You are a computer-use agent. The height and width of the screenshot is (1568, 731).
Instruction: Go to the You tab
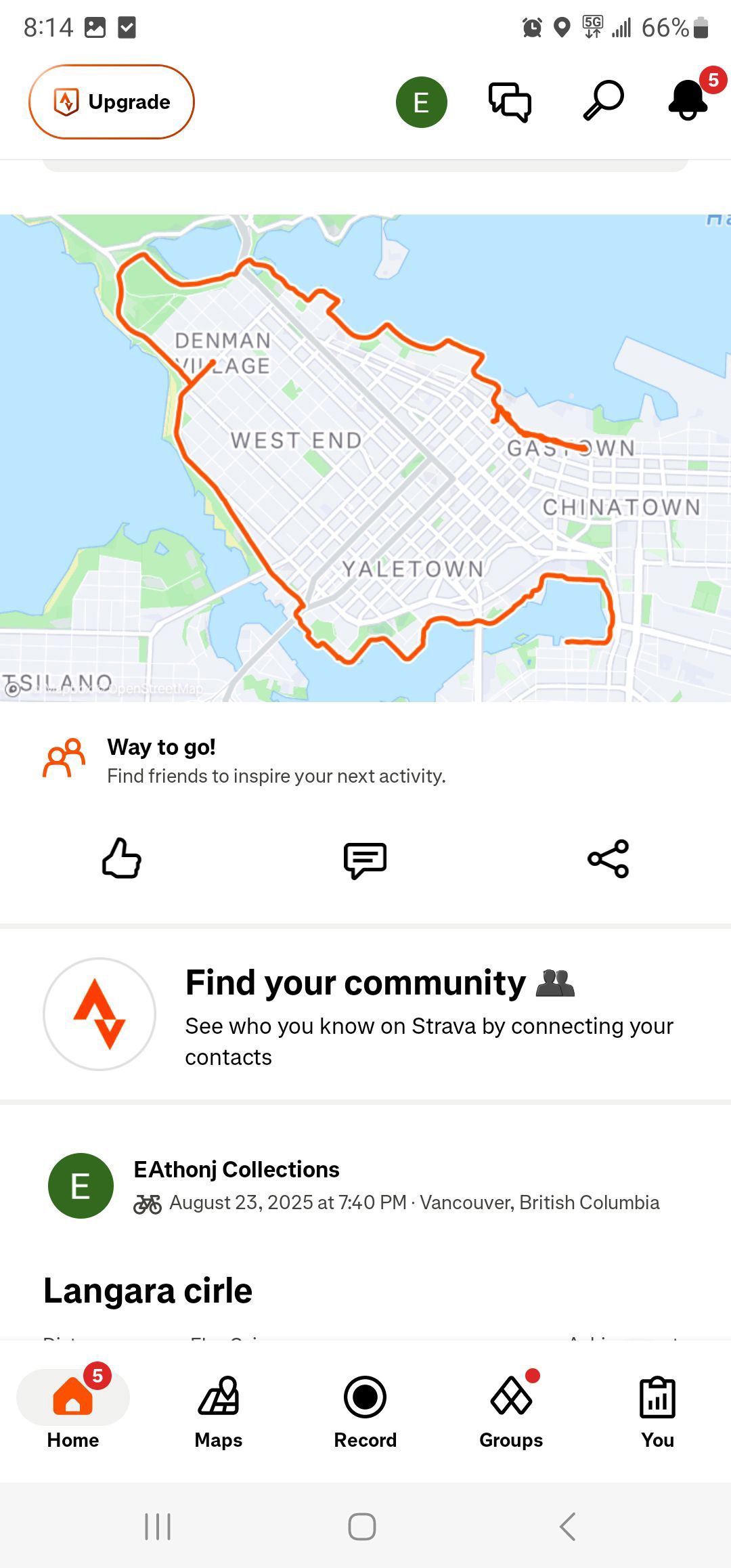coord(657,1408)
